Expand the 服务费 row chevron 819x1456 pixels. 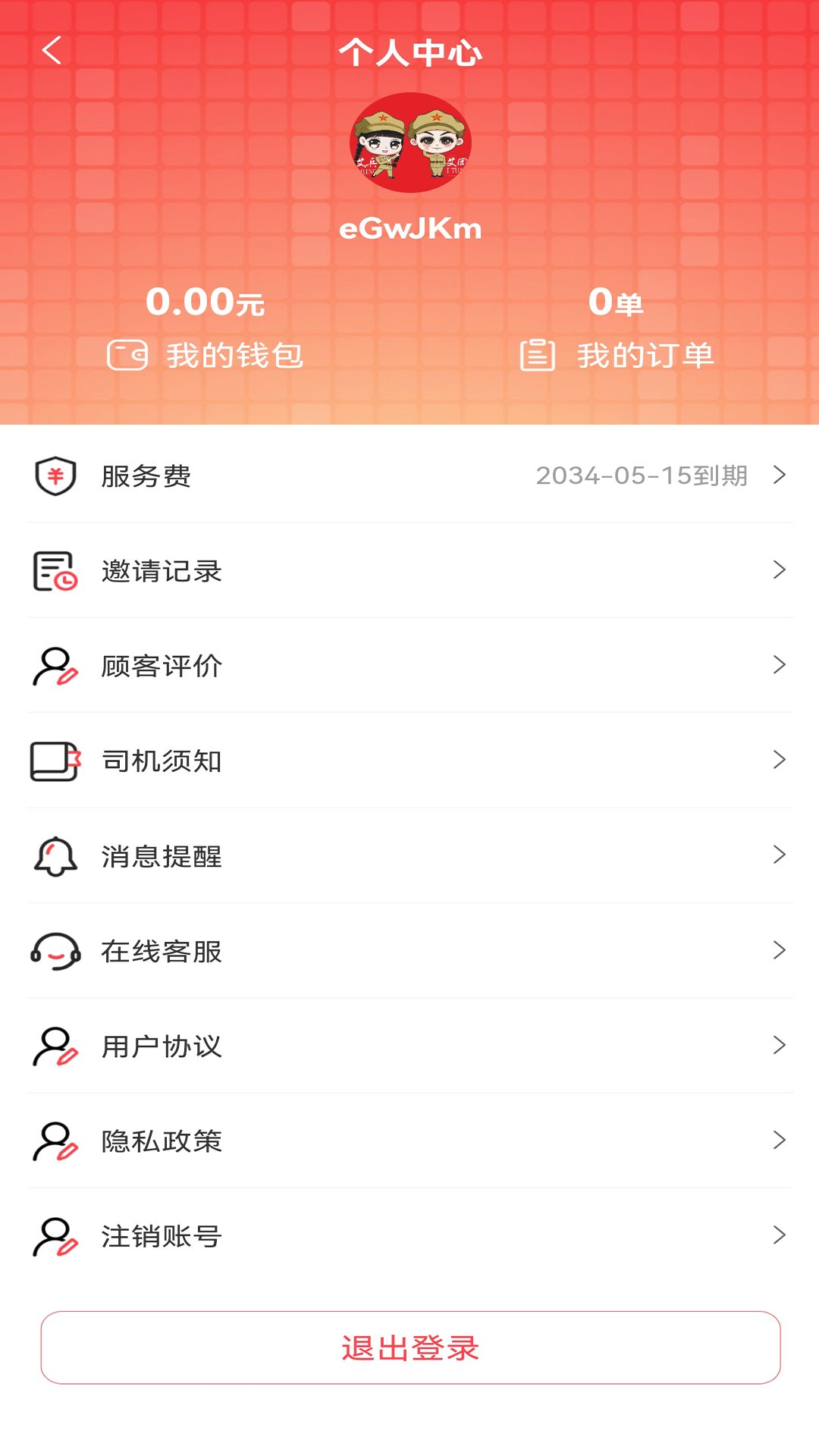click(780, 476)
